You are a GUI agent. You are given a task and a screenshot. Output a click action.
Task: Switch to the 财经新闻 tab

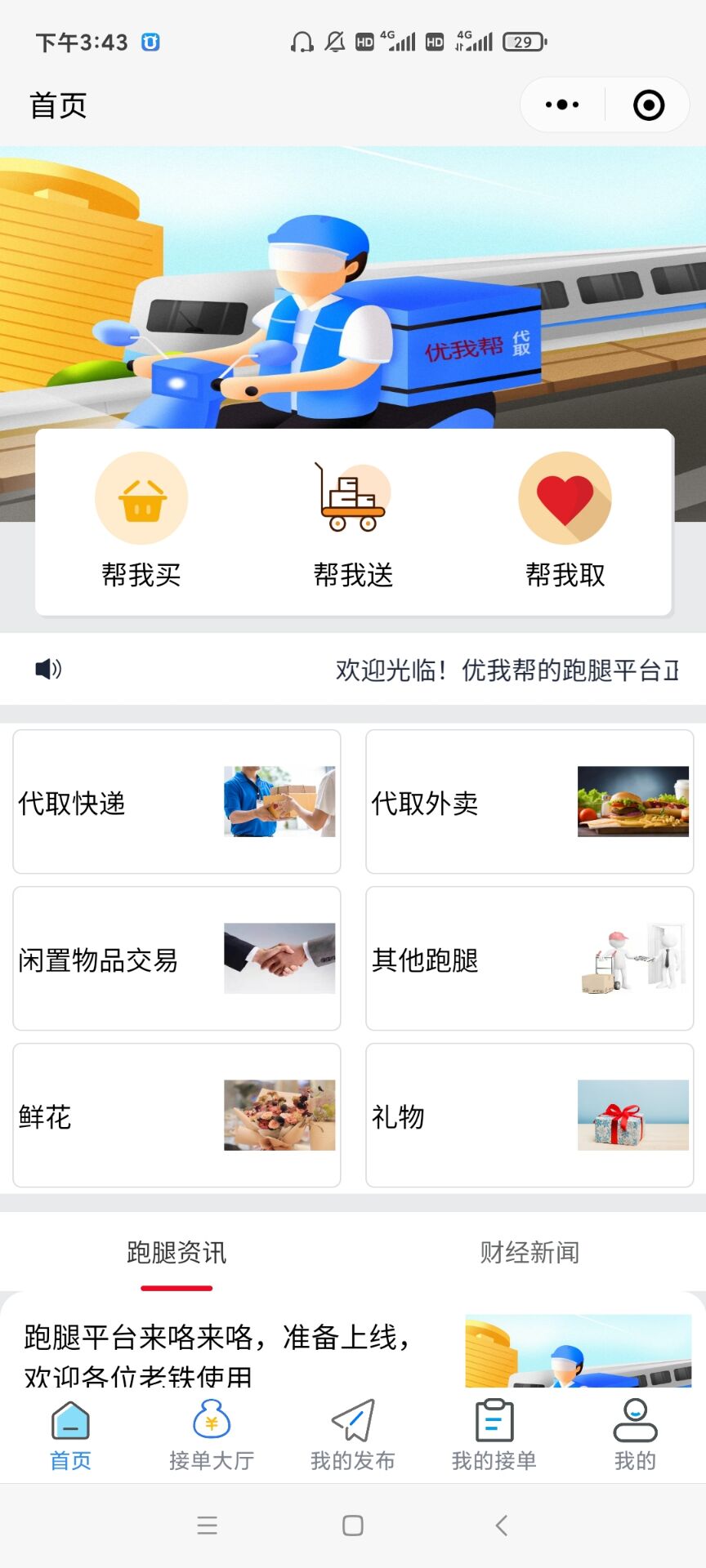pyautogui.click(x=529, y=1254)
